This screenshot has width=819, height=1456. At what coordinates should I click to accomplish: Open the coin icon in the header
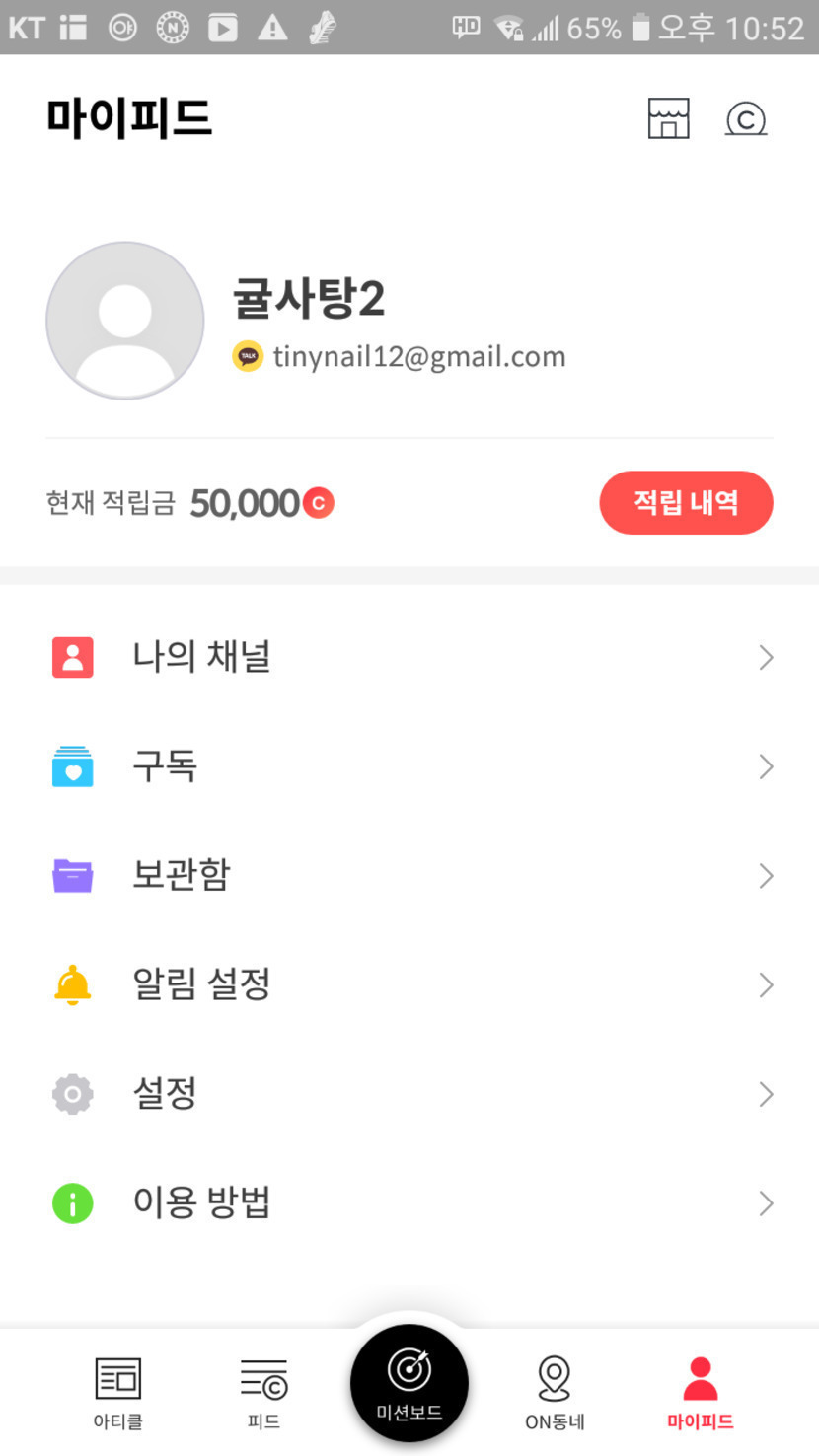(746, 119)
